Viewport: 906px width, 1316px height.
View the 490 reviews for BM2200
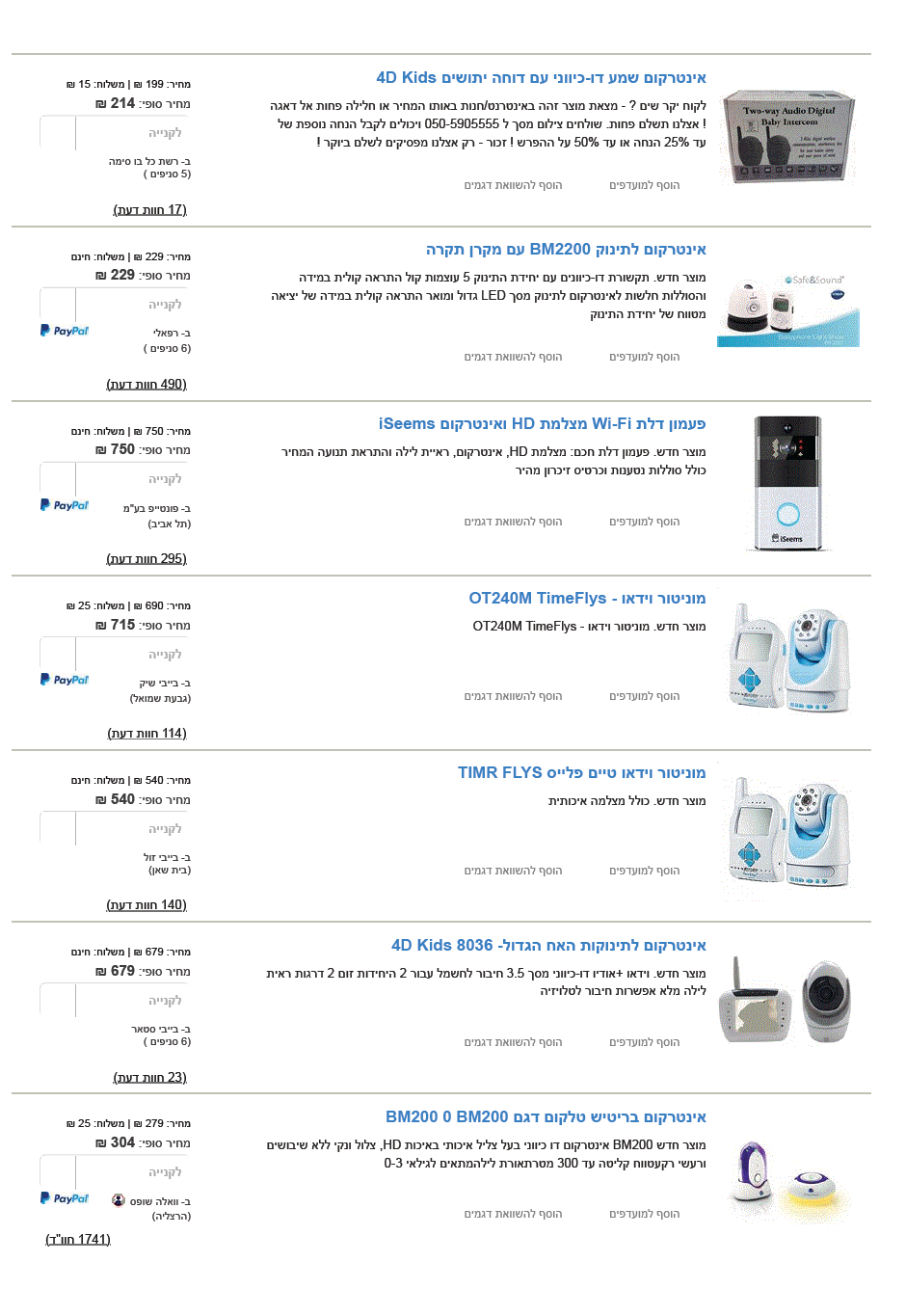(147, 385)
